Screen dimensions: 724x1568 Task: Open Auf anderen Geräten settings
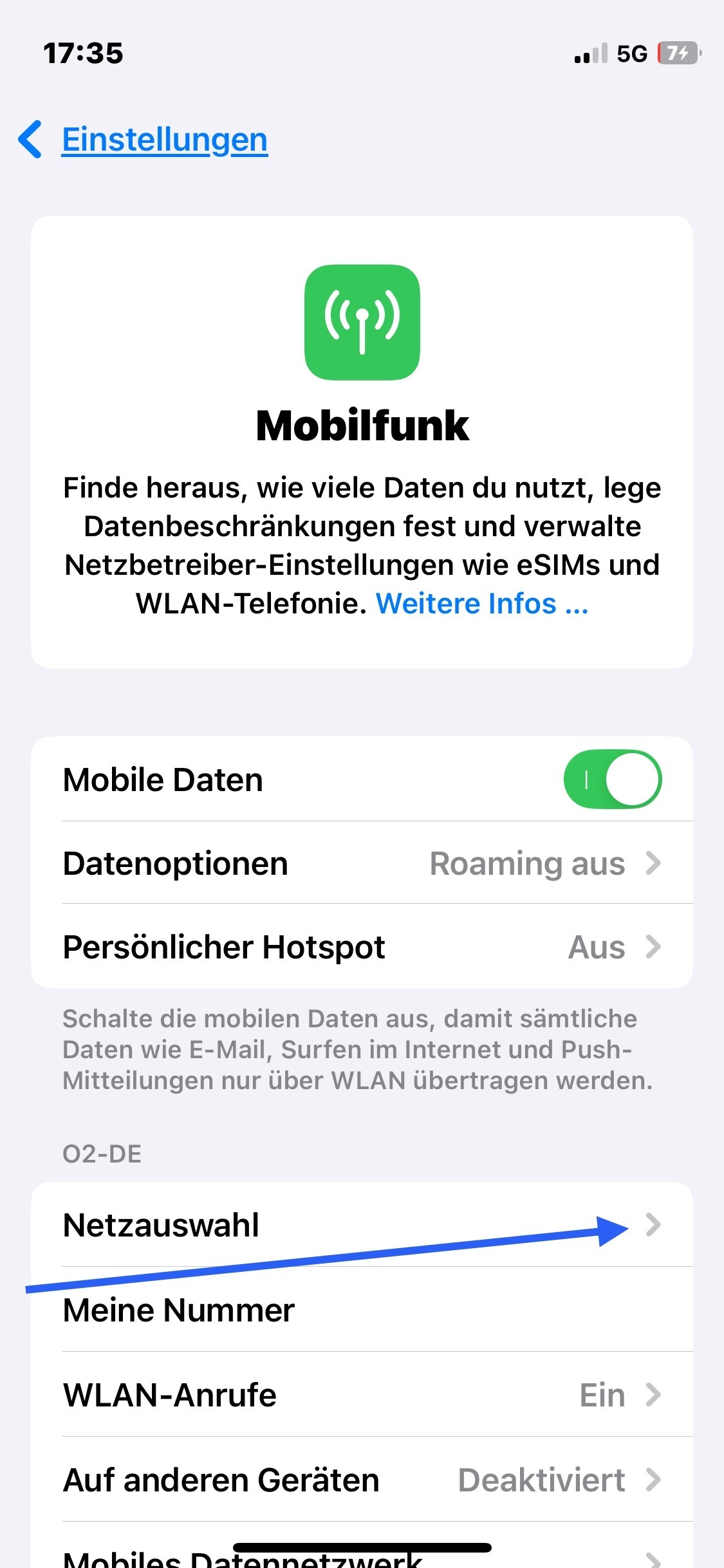(x=362, y=1480)
